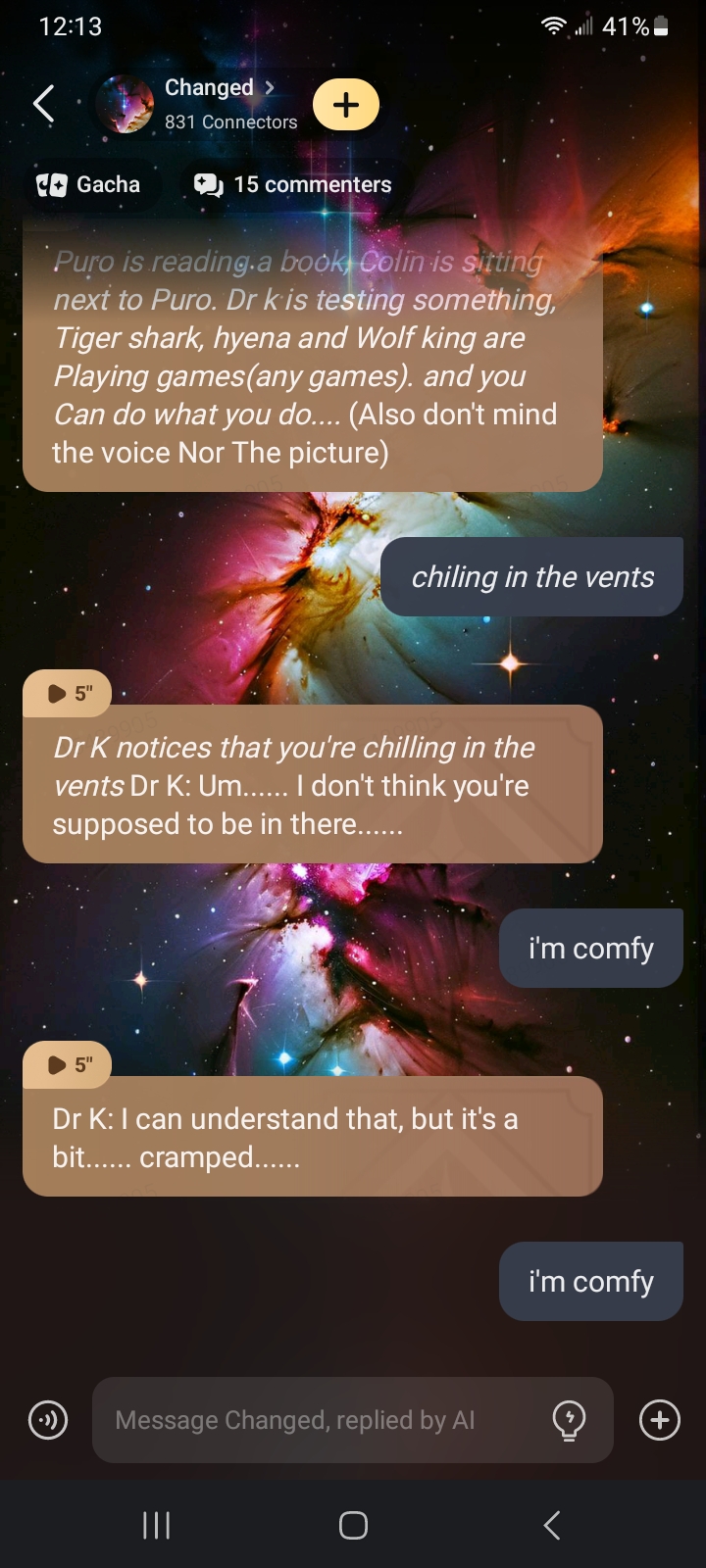This screenshot has height=1568, width=706.
Task: Tap the yellow plus connect button
Action: [x=346, y=105]
